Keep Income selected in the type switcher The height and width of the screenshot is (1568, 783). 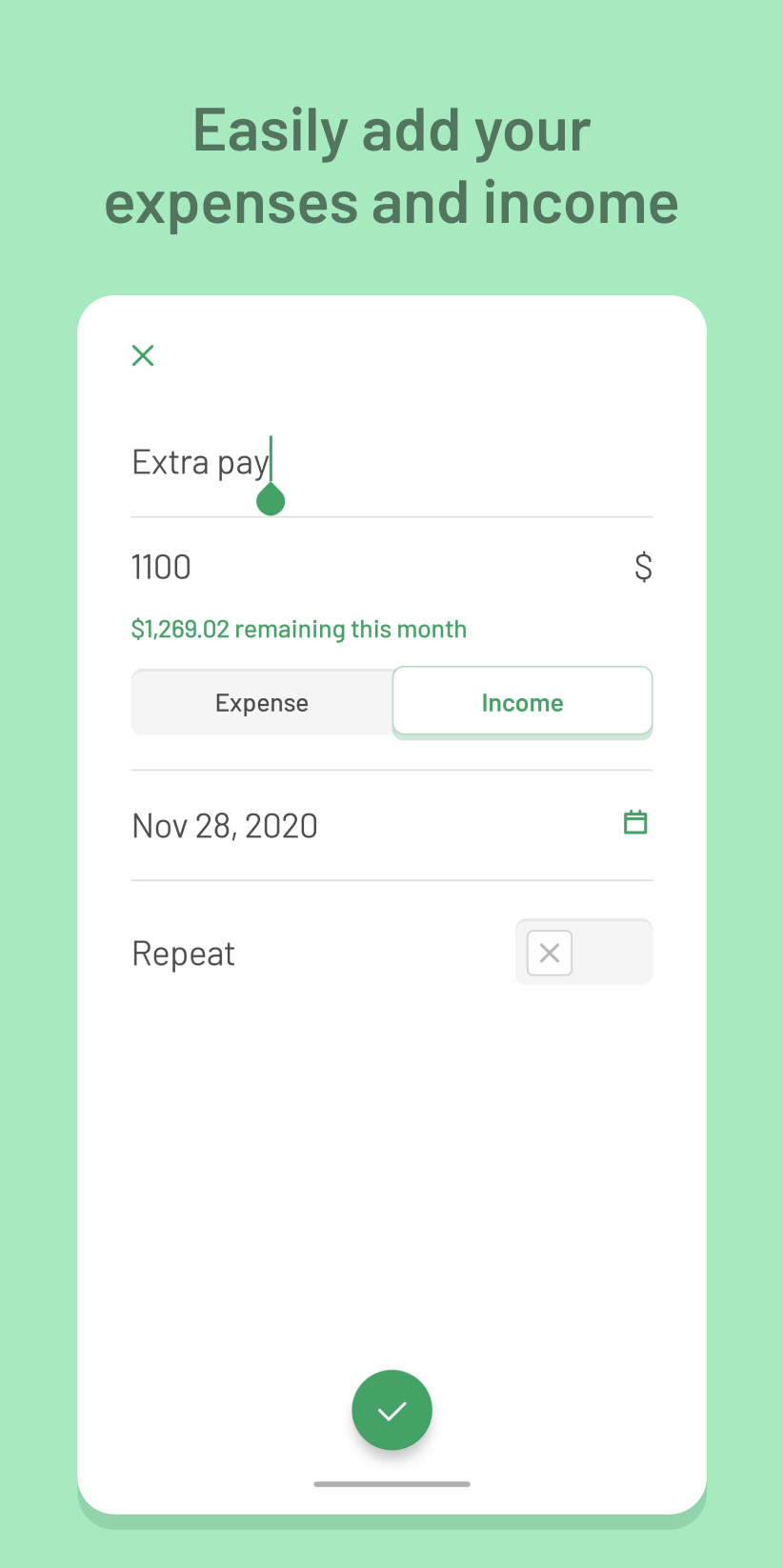coord(522,702)
